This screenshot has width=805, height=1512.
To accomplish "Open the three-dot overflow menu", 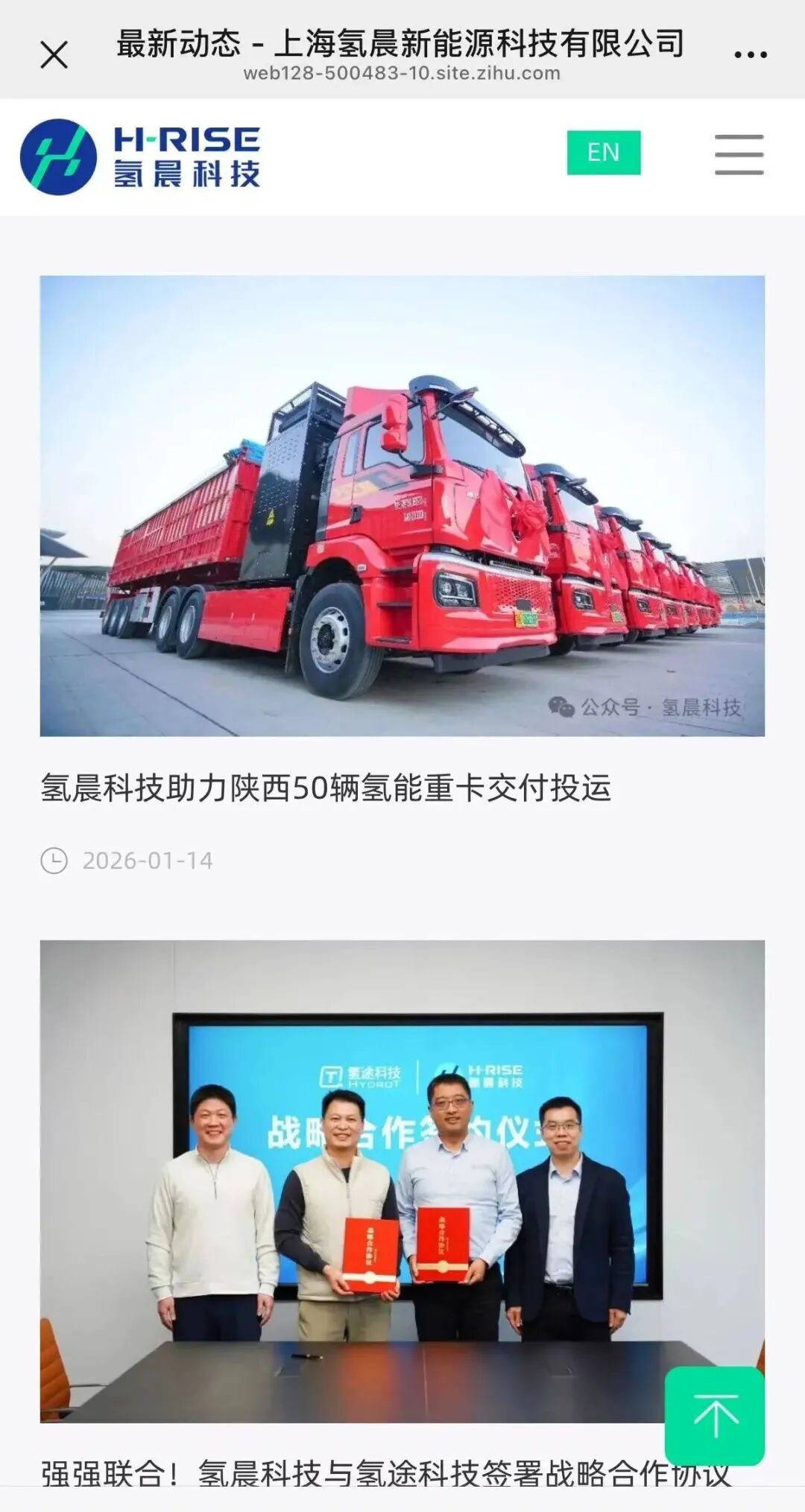I will 750,54.
